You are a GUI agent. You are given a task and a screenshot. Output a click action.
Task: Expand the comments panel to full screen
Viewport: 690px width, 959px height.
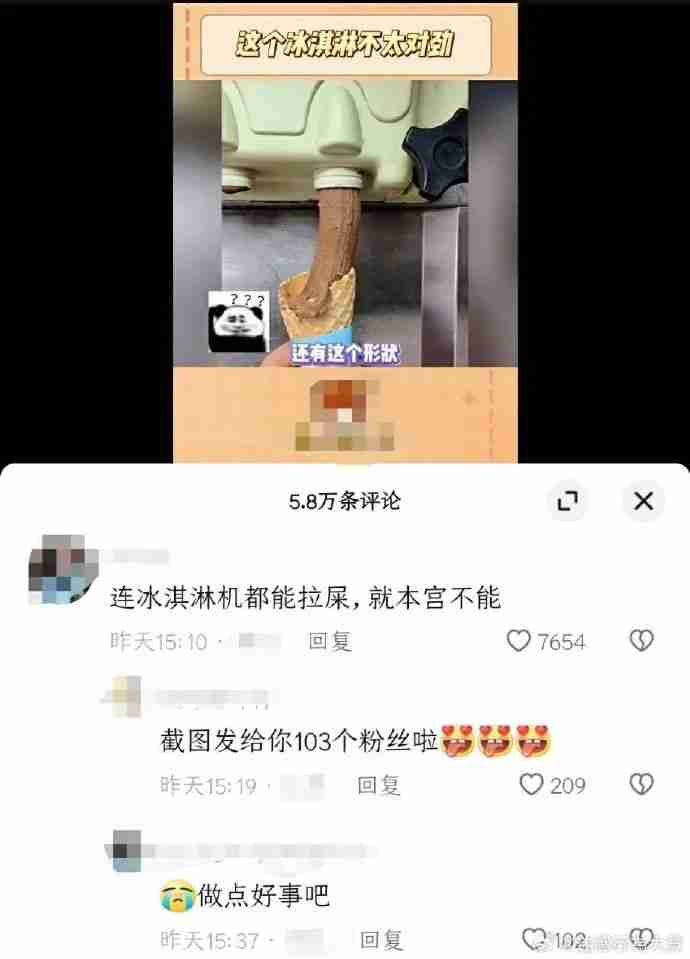coord(566,501)
